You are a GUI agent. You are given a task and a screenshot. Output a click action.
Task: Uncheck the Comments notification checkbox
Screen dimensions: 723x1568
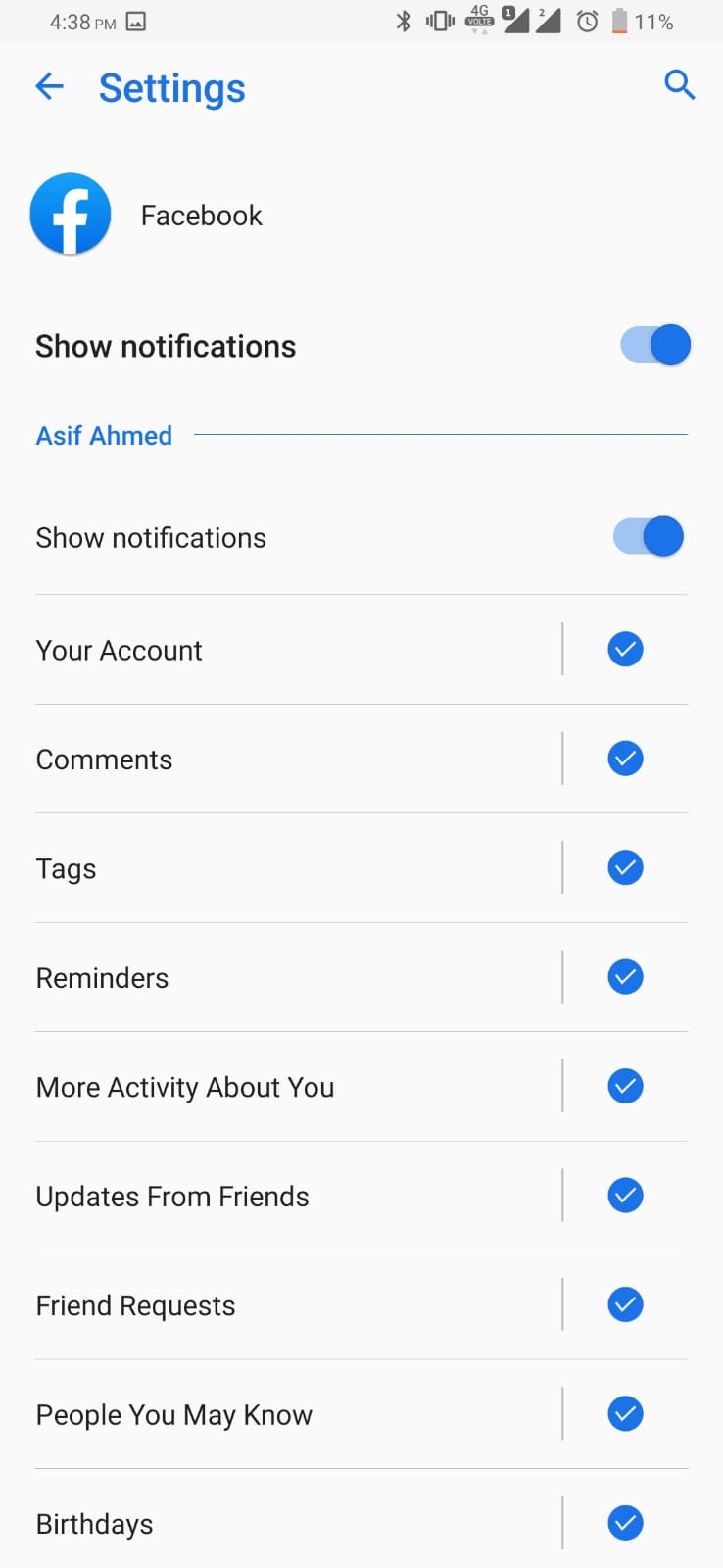625,759
